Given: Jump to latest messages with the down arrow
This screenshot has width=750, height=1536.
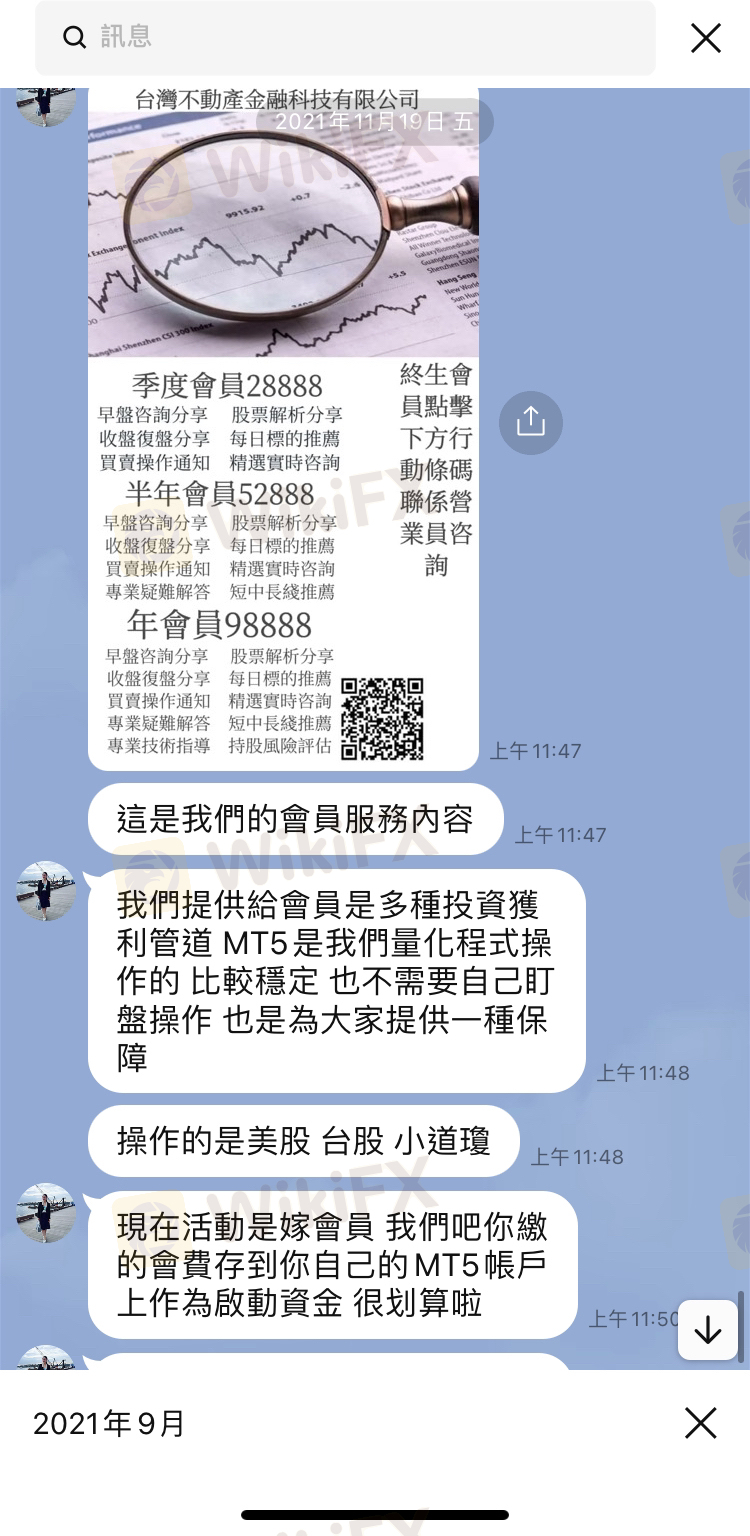Looking at the screenshot, I should (708, 1330).
